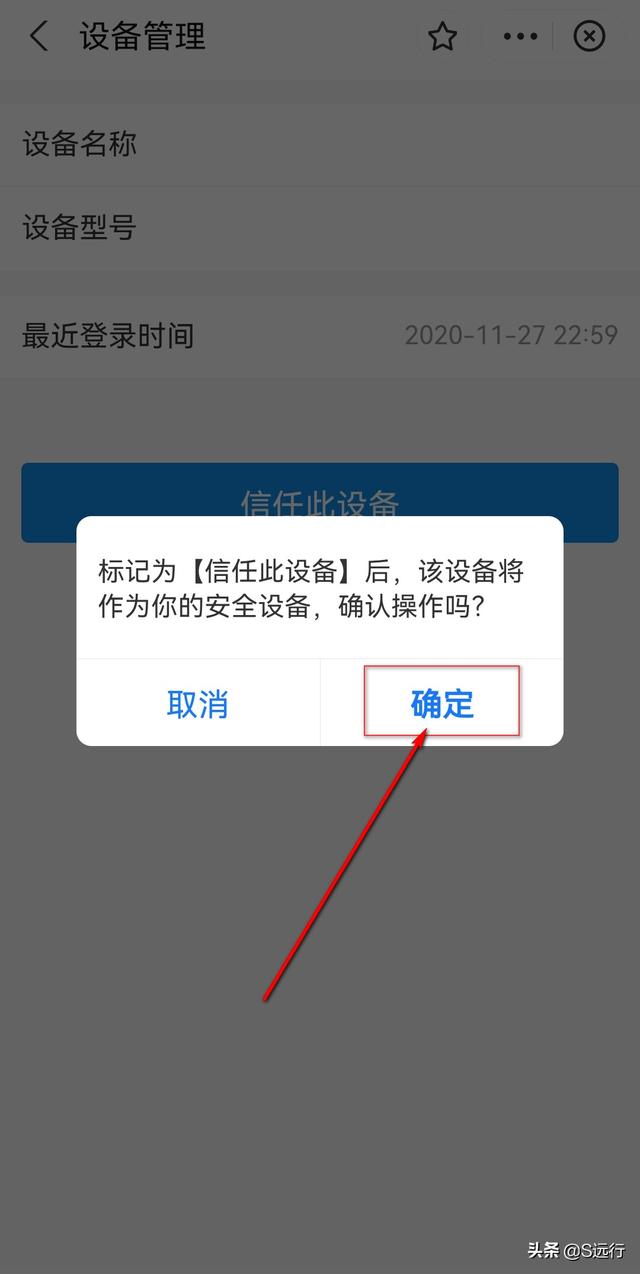Image resolution: width=640 pixels, height=1274 pixels.
Task: Favorite this page with the star icon
Action: (442, 37)
